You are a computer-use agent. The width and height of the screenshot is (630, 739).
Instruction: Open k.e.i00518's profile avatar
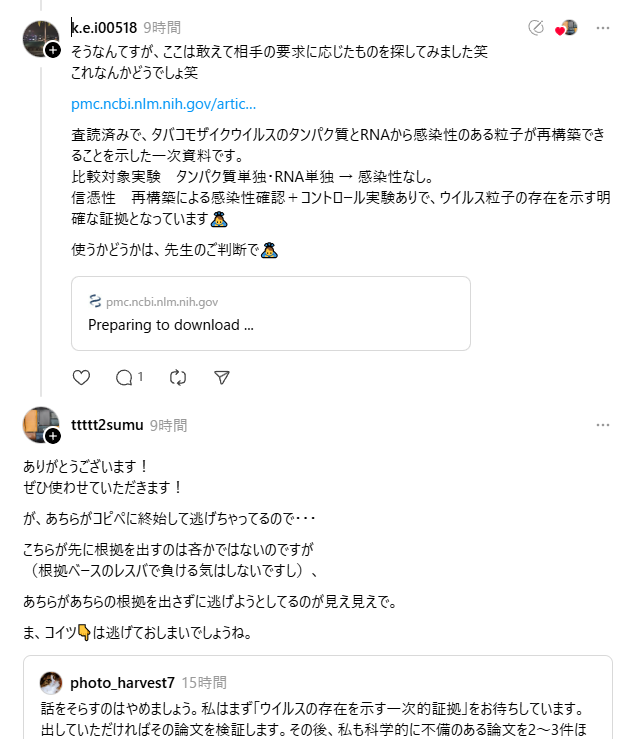(40, 38)
